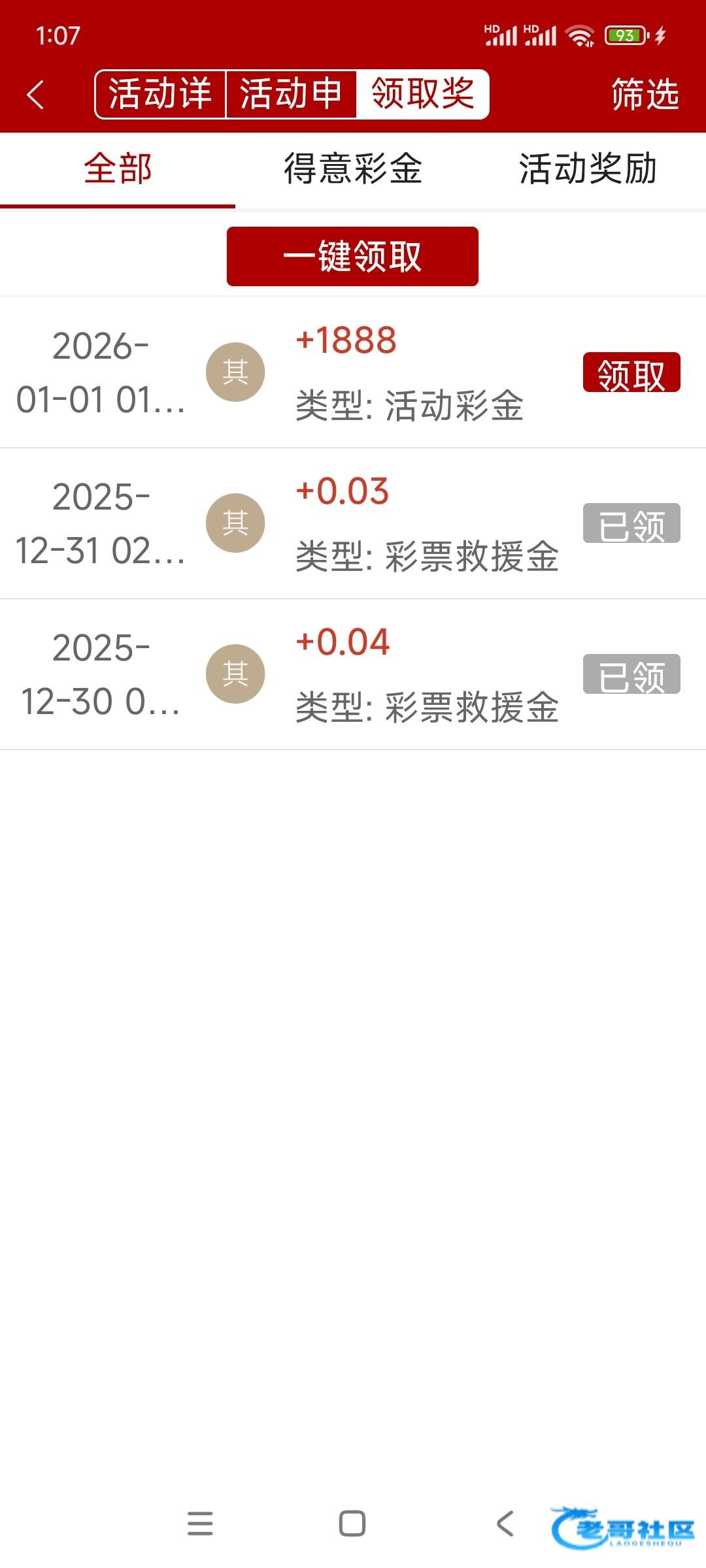Tap the 一键领取 button

[x=352, y=256]
